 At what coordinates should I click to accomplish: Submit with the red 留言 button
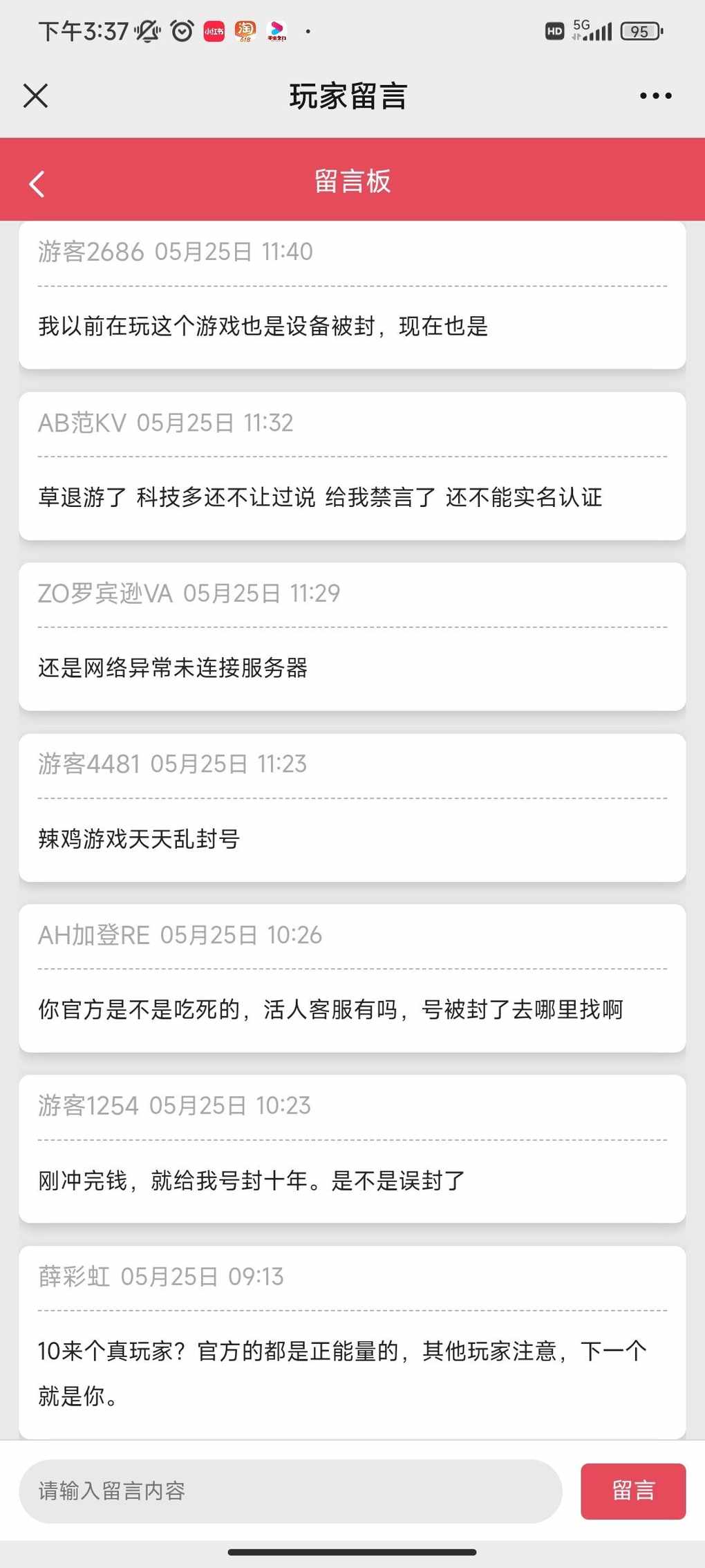pos(632,1491)
